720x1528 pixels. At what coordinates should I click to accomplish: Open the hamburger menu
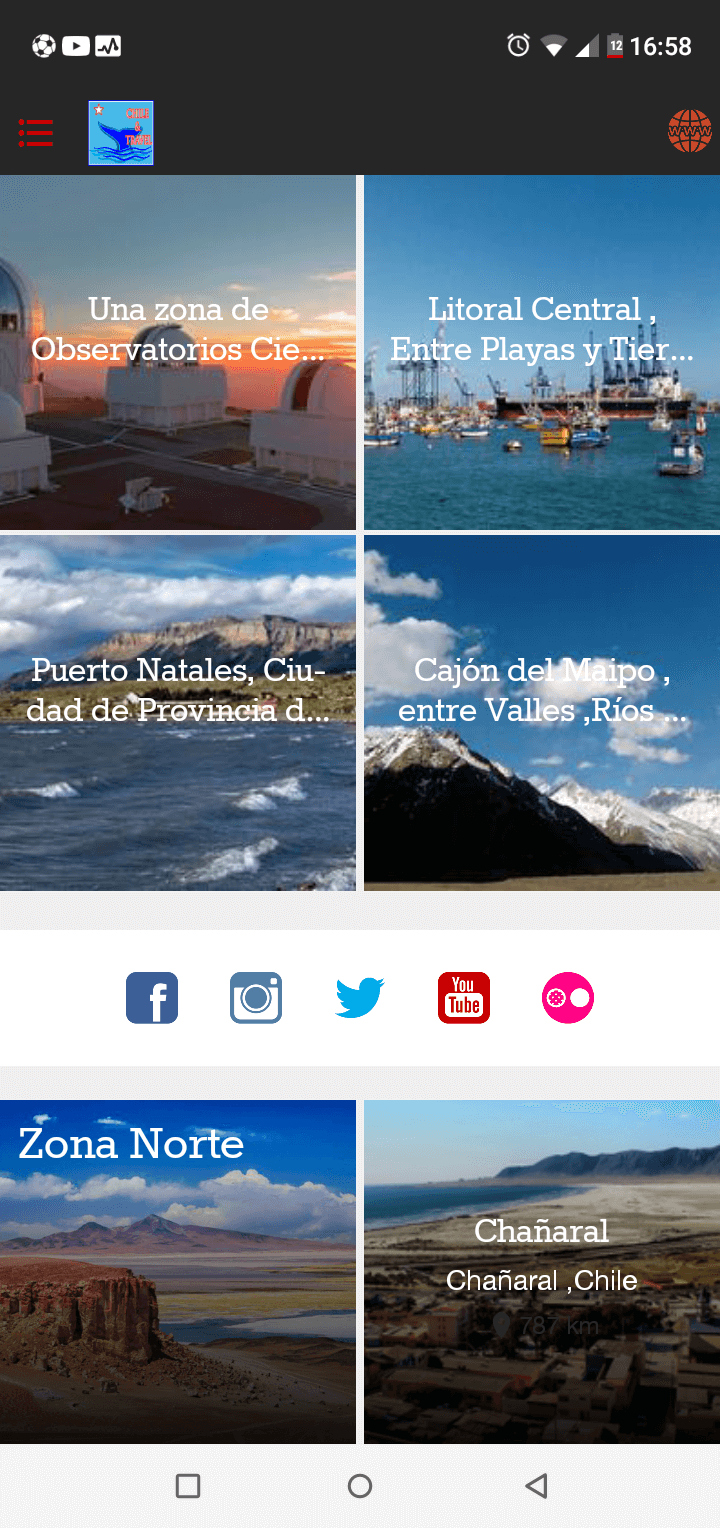tap(36, 132)
